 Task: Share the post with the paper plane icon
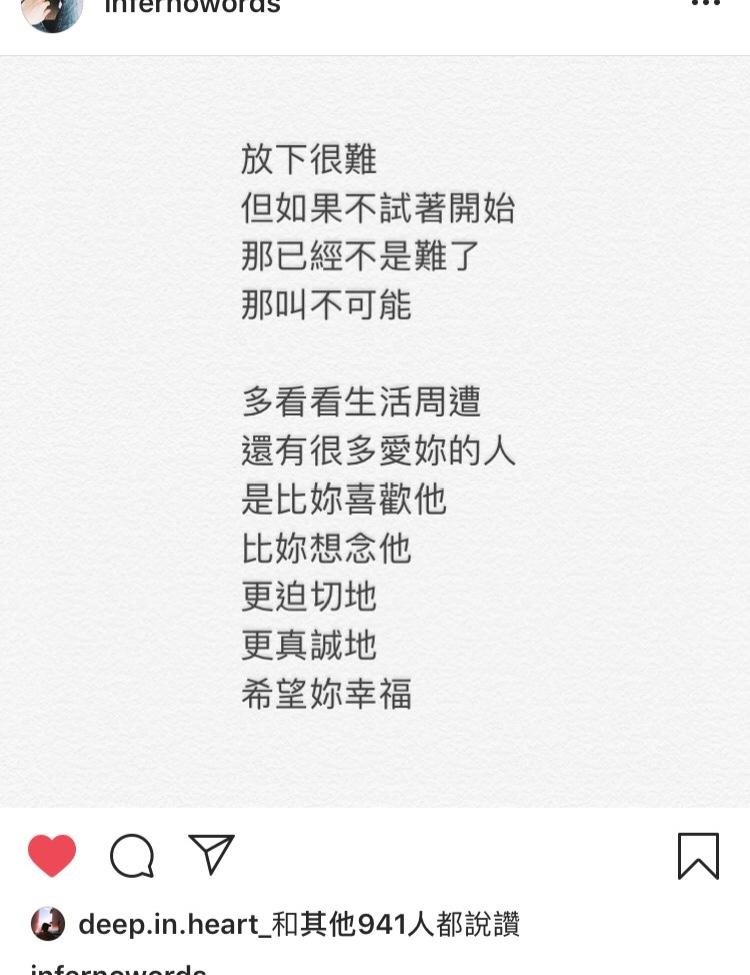[211, 855]
